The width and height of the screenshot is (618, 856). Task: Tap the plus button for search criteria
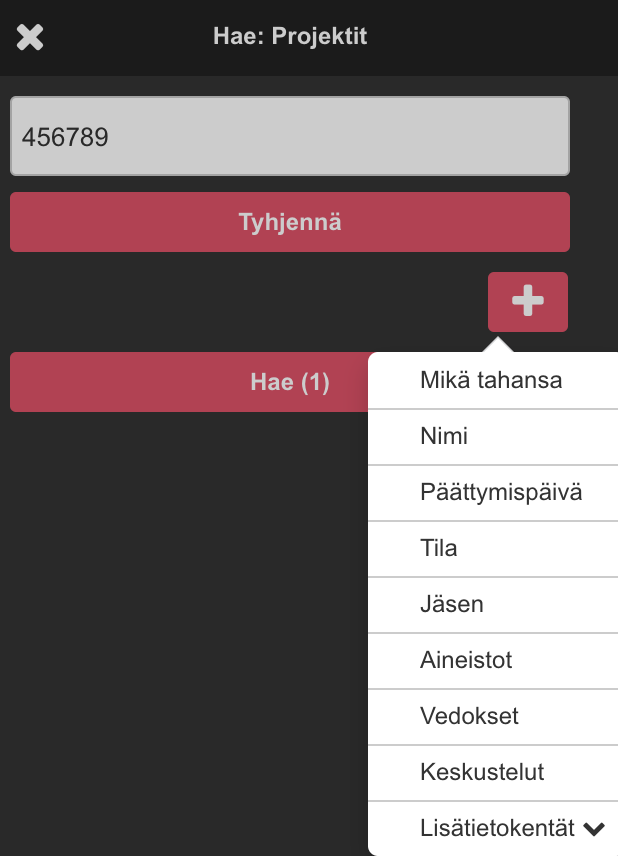coord(527,301)
